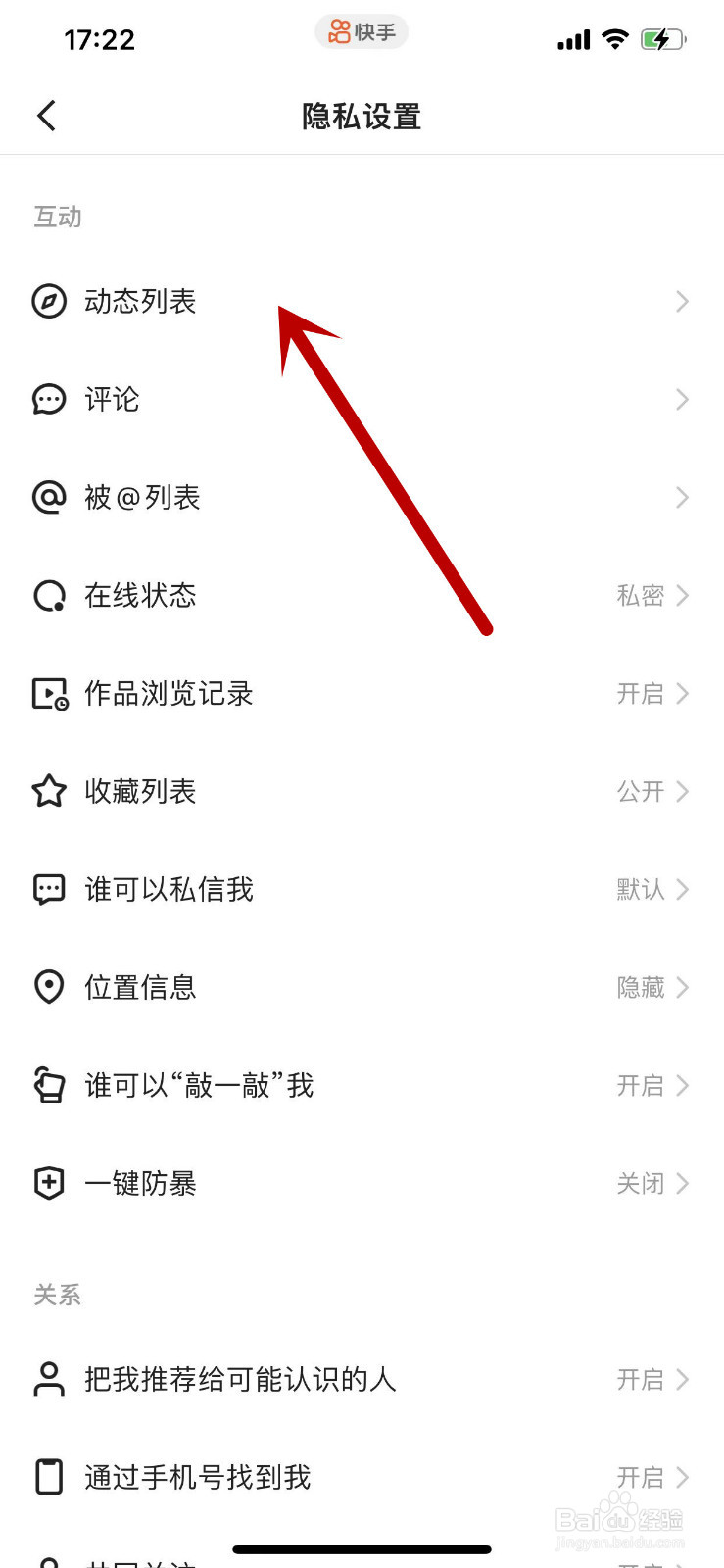The height and width of the screenshot is (1568, 724).
Task: Expand the 动态列表 settings row
Action: point(362,302)
